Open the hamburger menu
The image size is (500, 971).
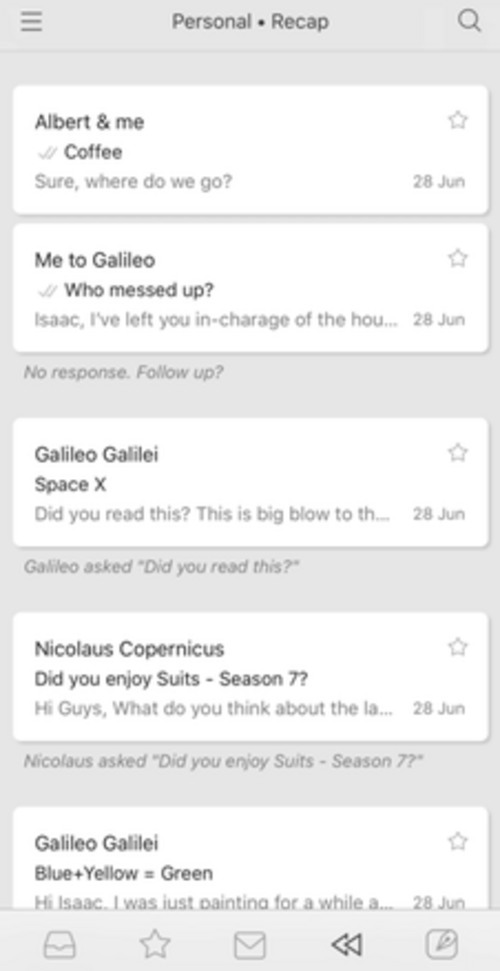point(31,22)
